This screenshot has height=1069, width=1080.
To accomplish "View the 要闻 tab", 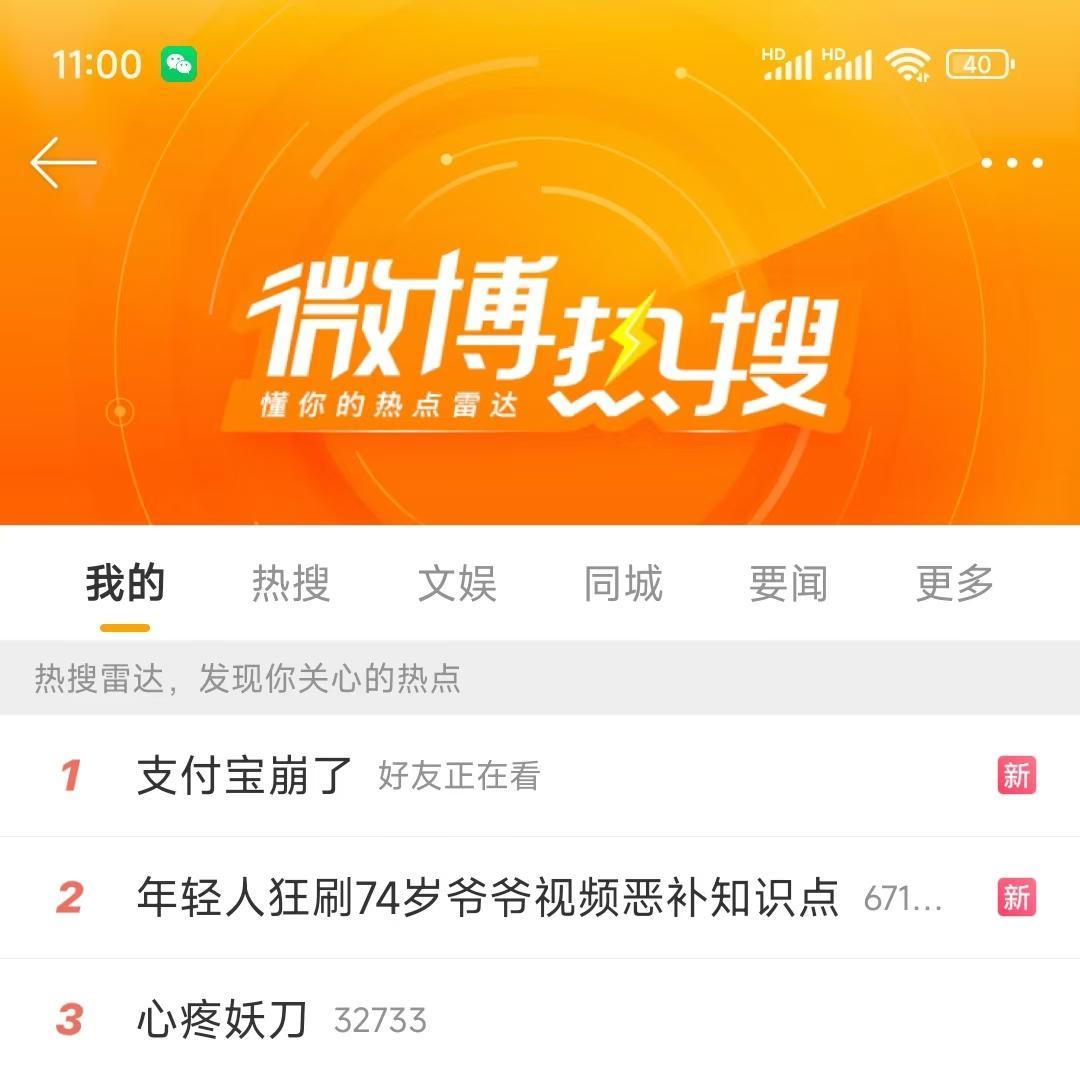I will coord(789,584).
